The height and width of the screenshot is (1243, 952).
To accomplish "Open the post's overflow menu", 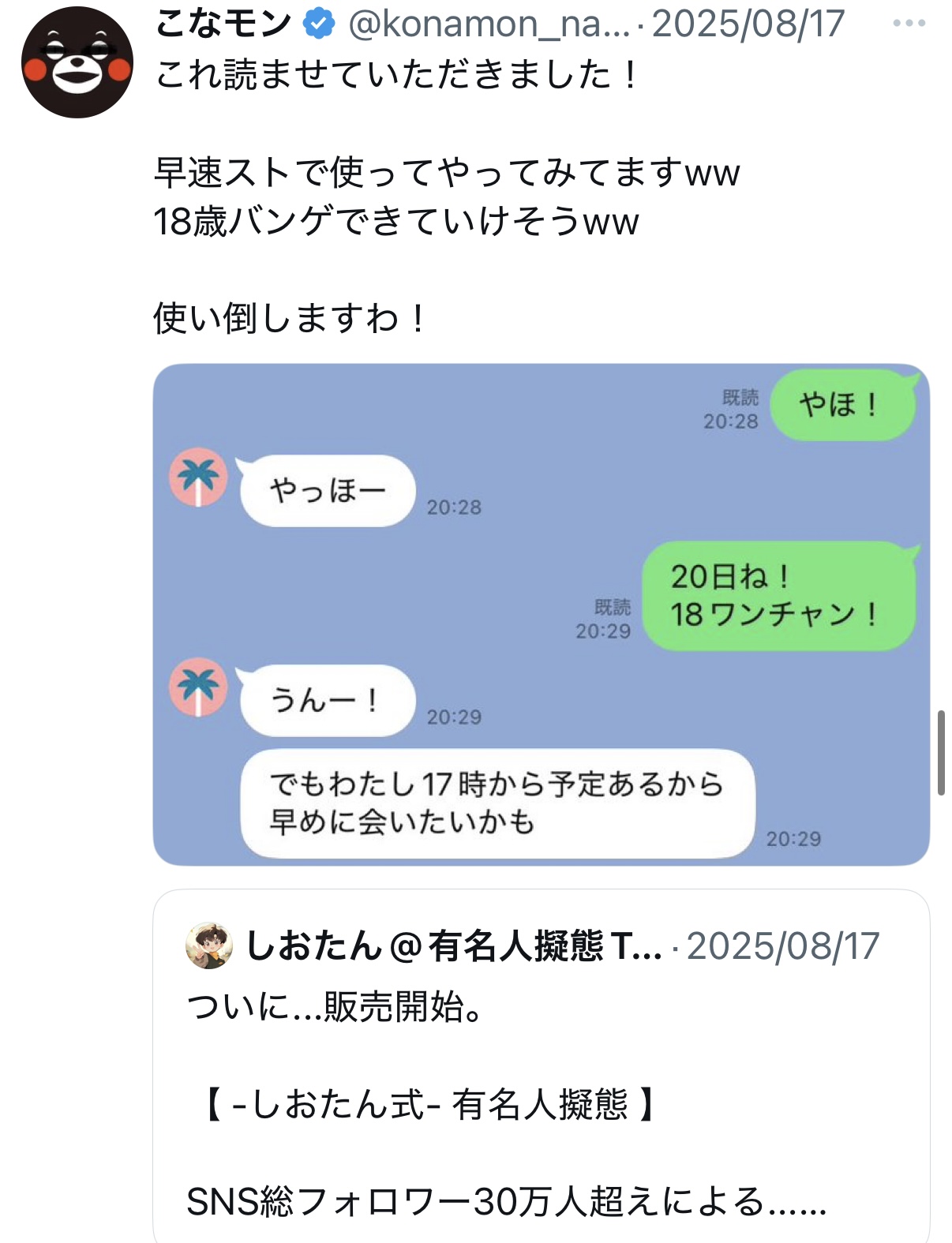I will pos(909,24).
